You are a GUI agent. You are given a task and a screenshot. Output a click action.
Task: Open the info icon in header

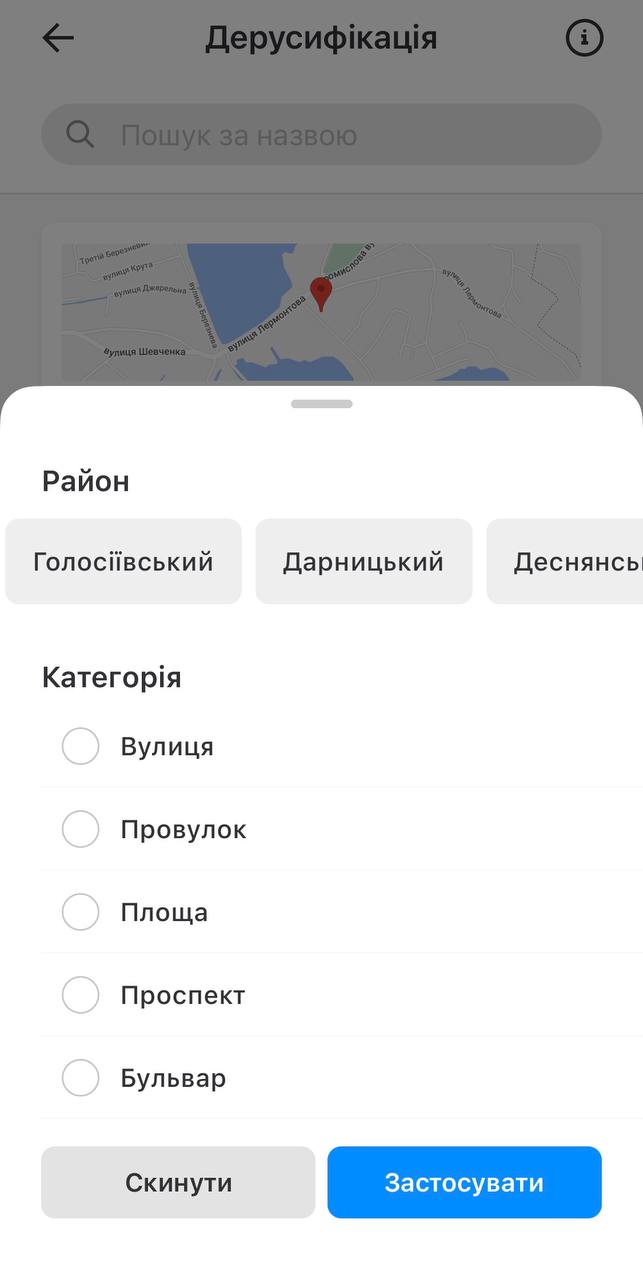[x=585, y=38]
